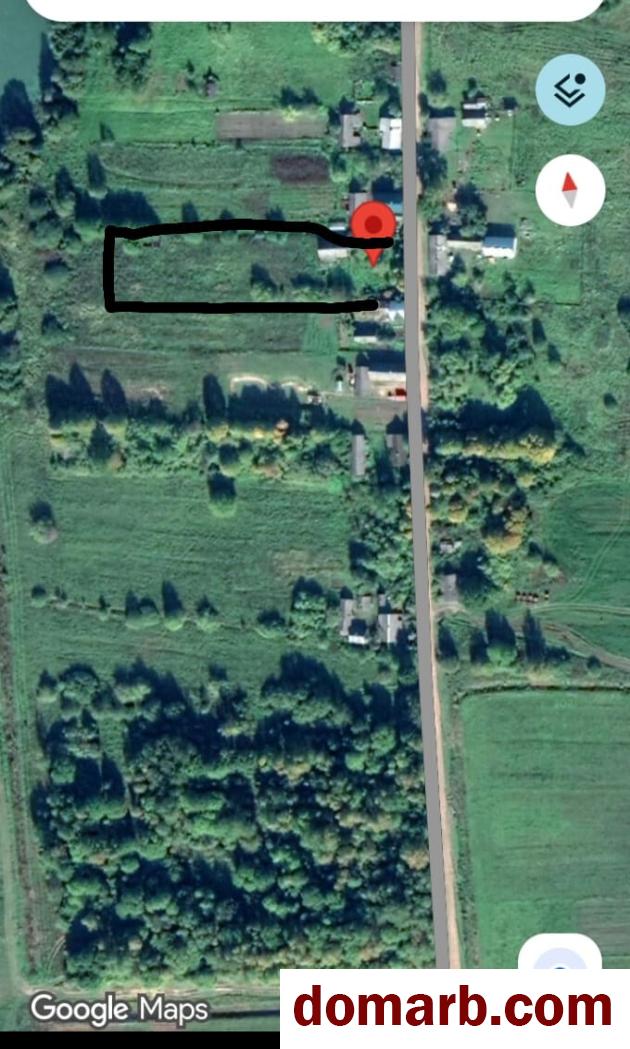Open the map layers selector
Screen dimensions: 630x1049
click(x=570, y=91)
